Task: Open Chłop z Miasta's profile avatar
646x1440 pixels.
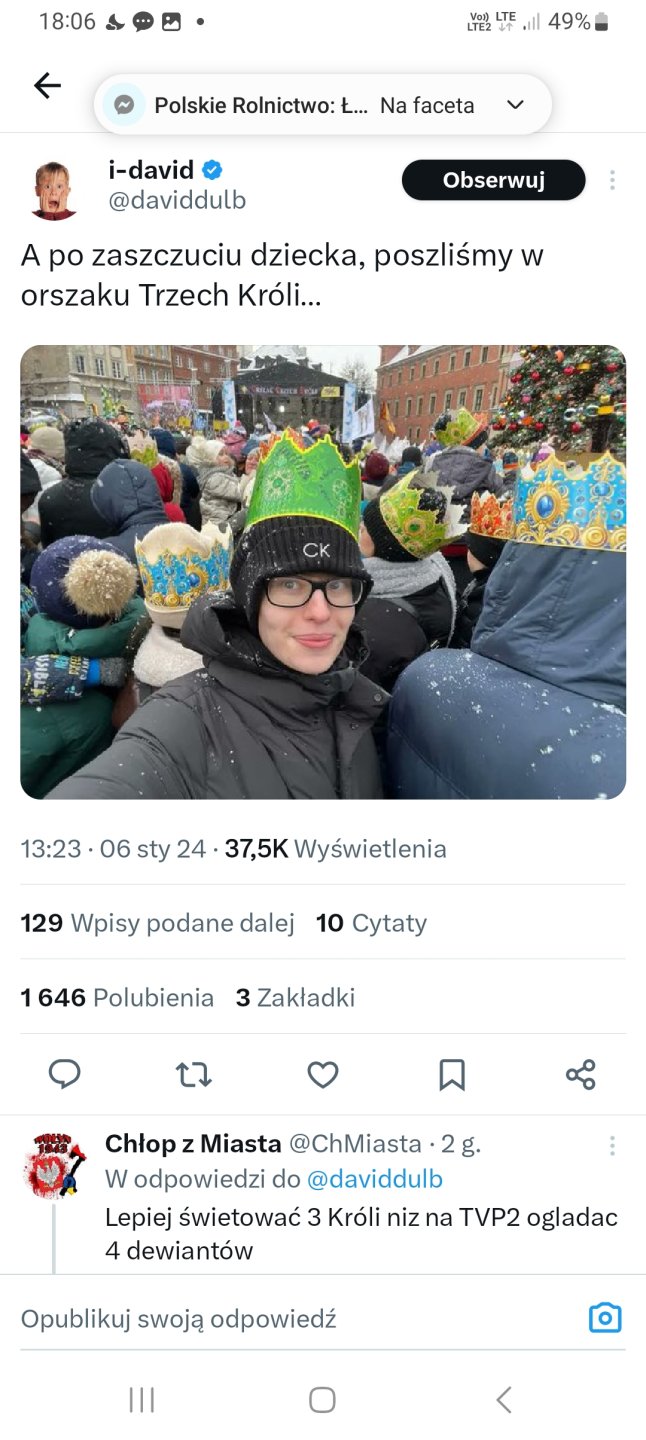Action: (x=54, y=1166)
